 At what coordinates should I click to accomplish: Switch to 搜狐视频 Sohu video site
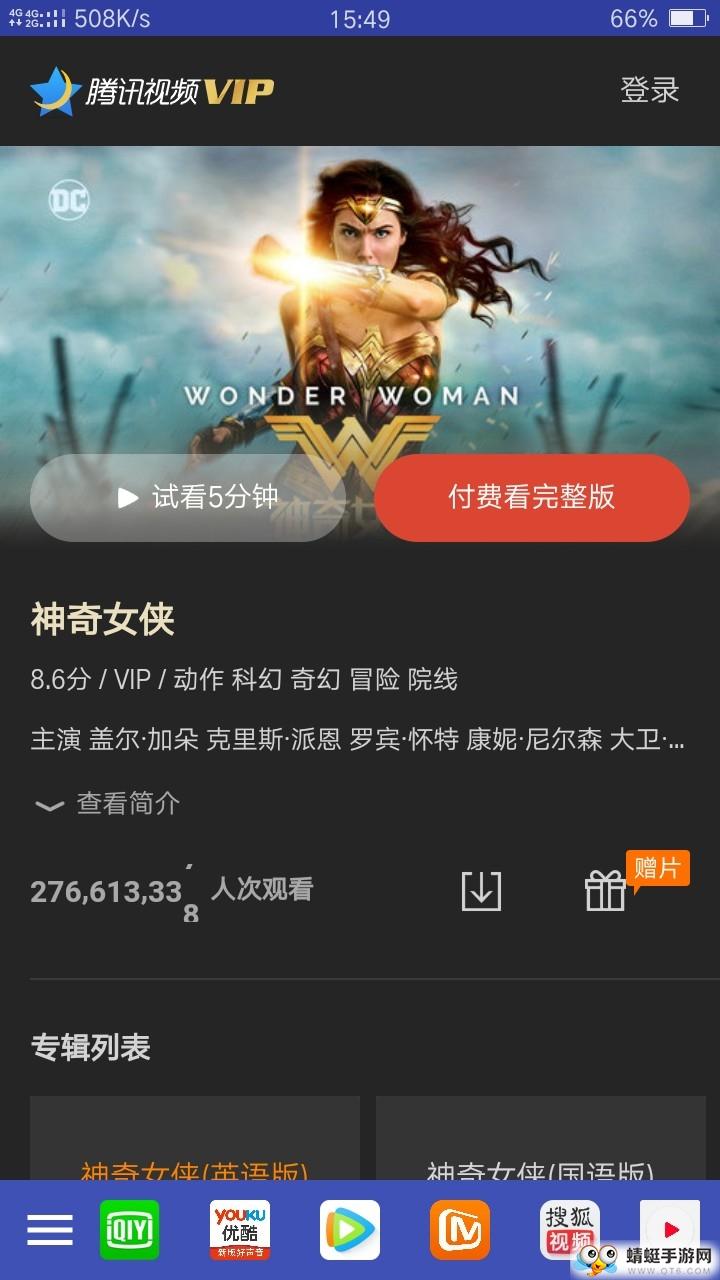(570, 1229)
